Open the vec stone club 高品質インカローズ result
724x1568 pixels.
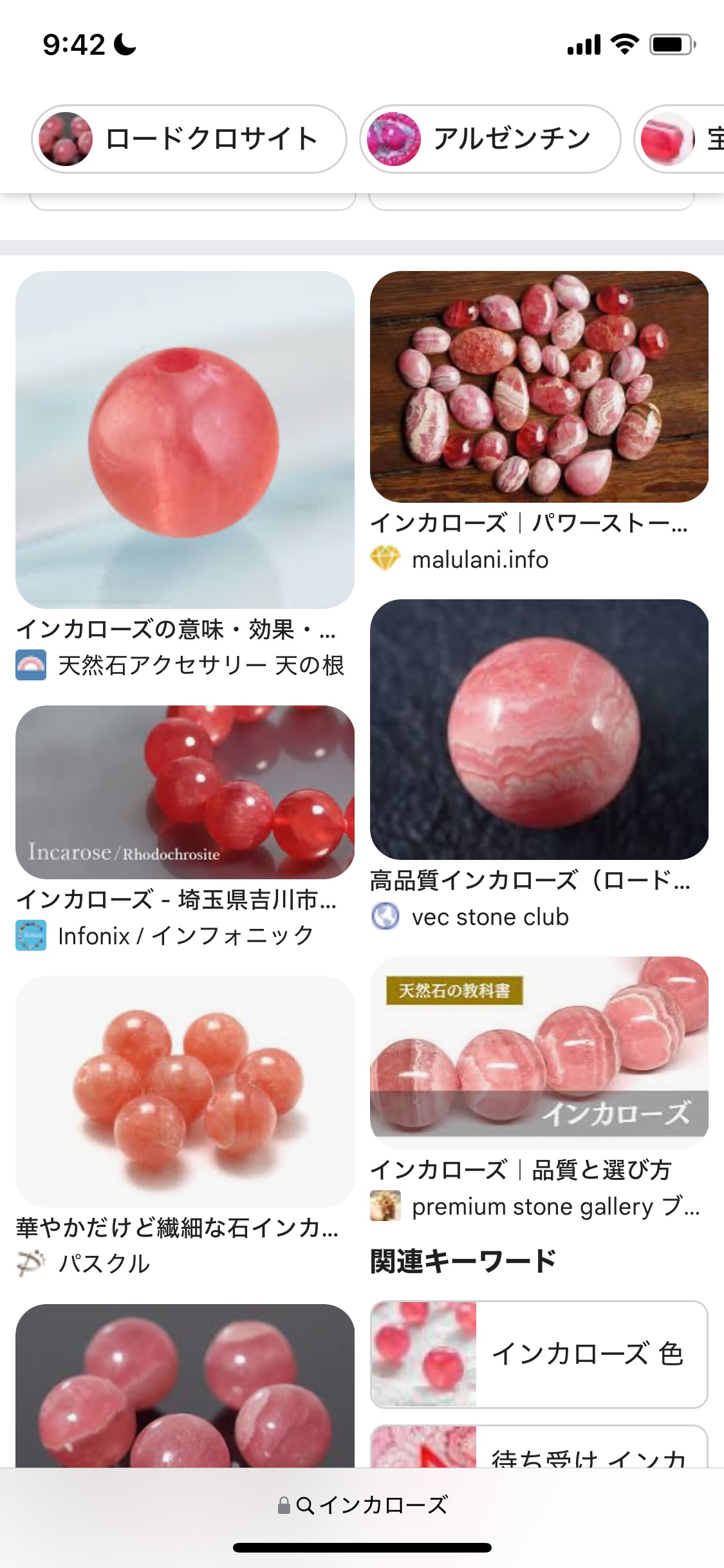(539, 730)
